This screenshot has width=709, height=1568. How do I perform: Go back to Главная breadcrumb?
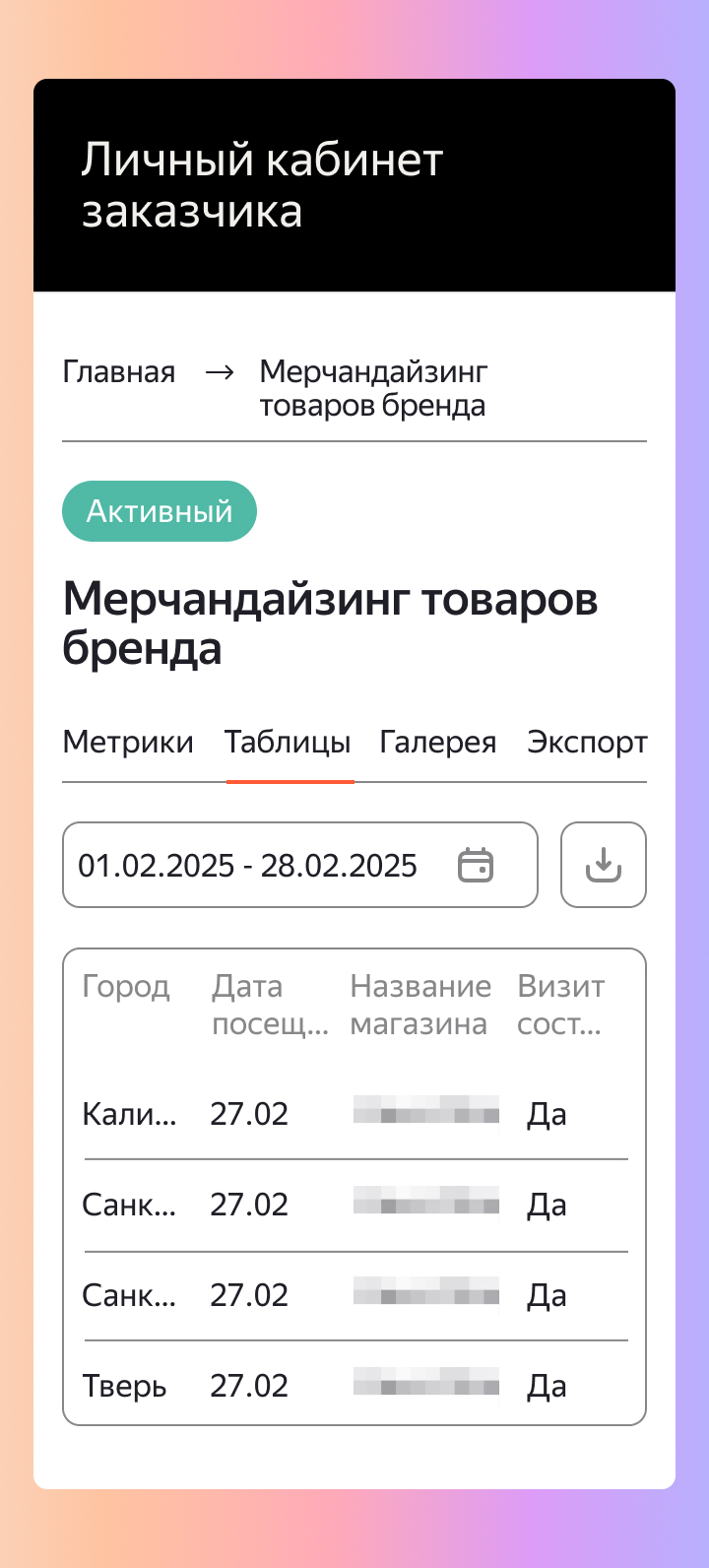coord(119,372)
